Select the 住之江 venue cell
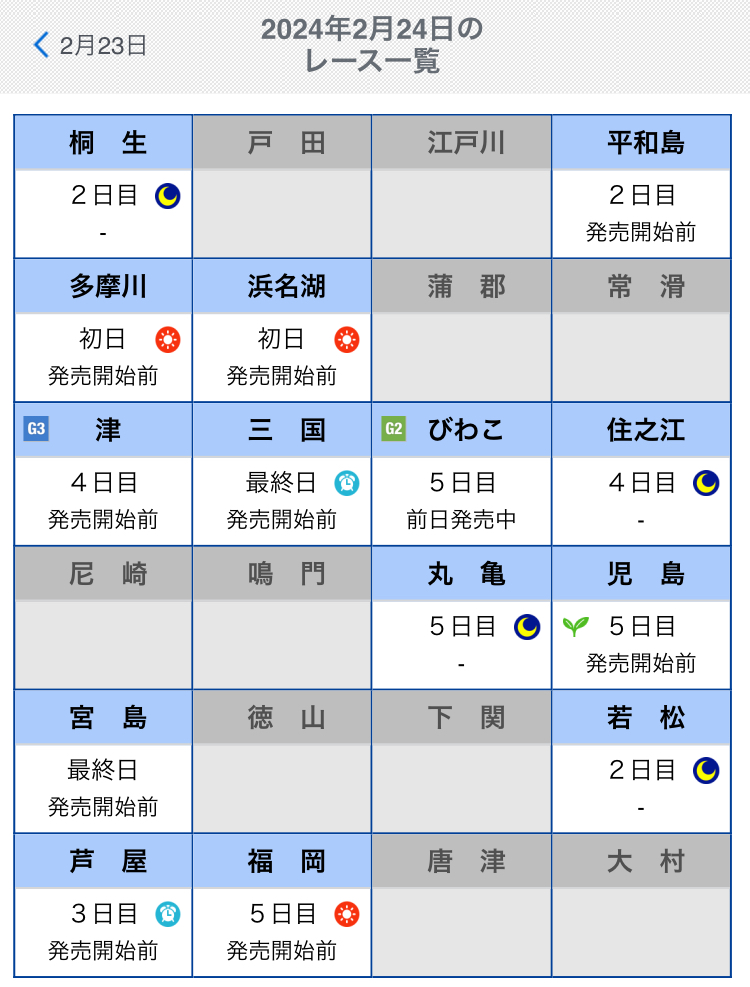The image size is (750, 987). (641, 475)
